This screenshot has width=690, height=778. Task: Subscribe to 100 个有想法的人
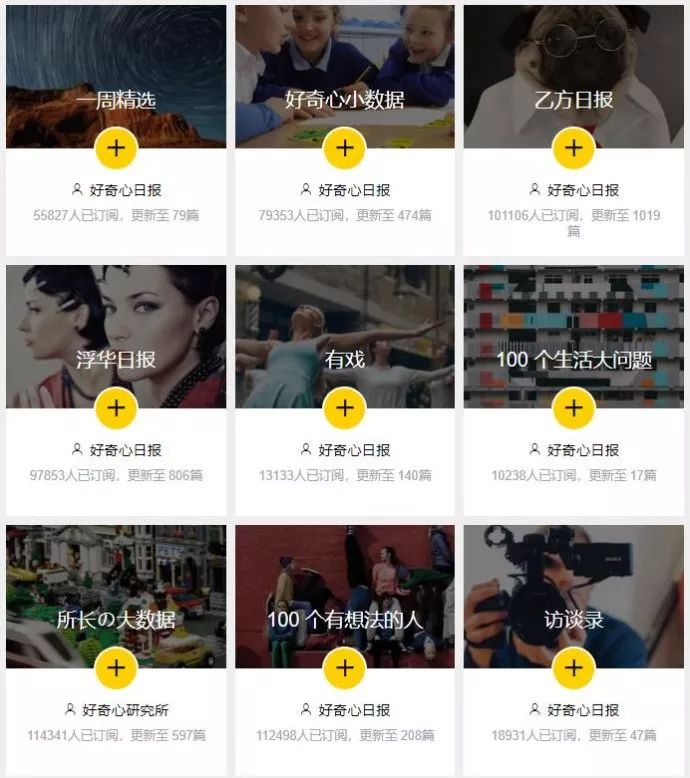(345, 668)
